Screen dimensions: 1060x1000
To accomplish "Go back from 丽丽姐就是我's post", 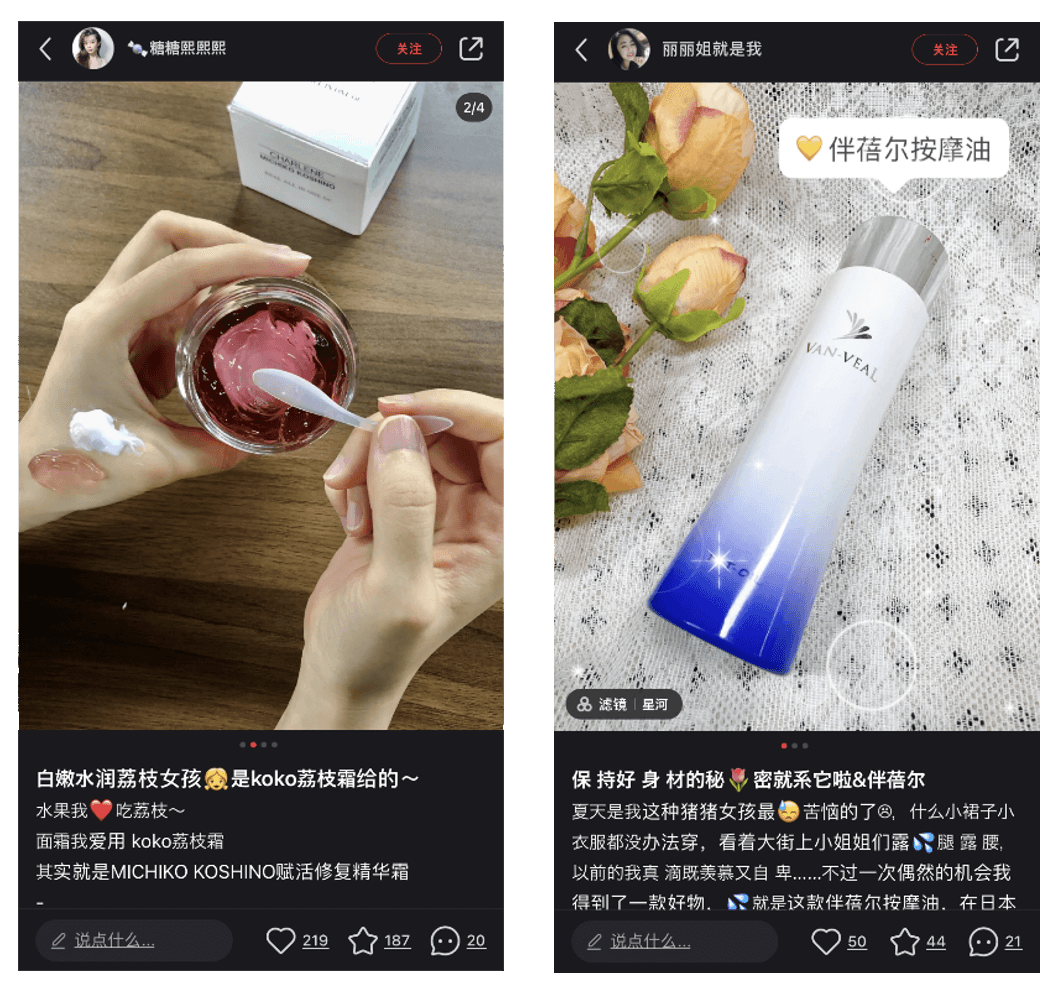I will 581,49.
